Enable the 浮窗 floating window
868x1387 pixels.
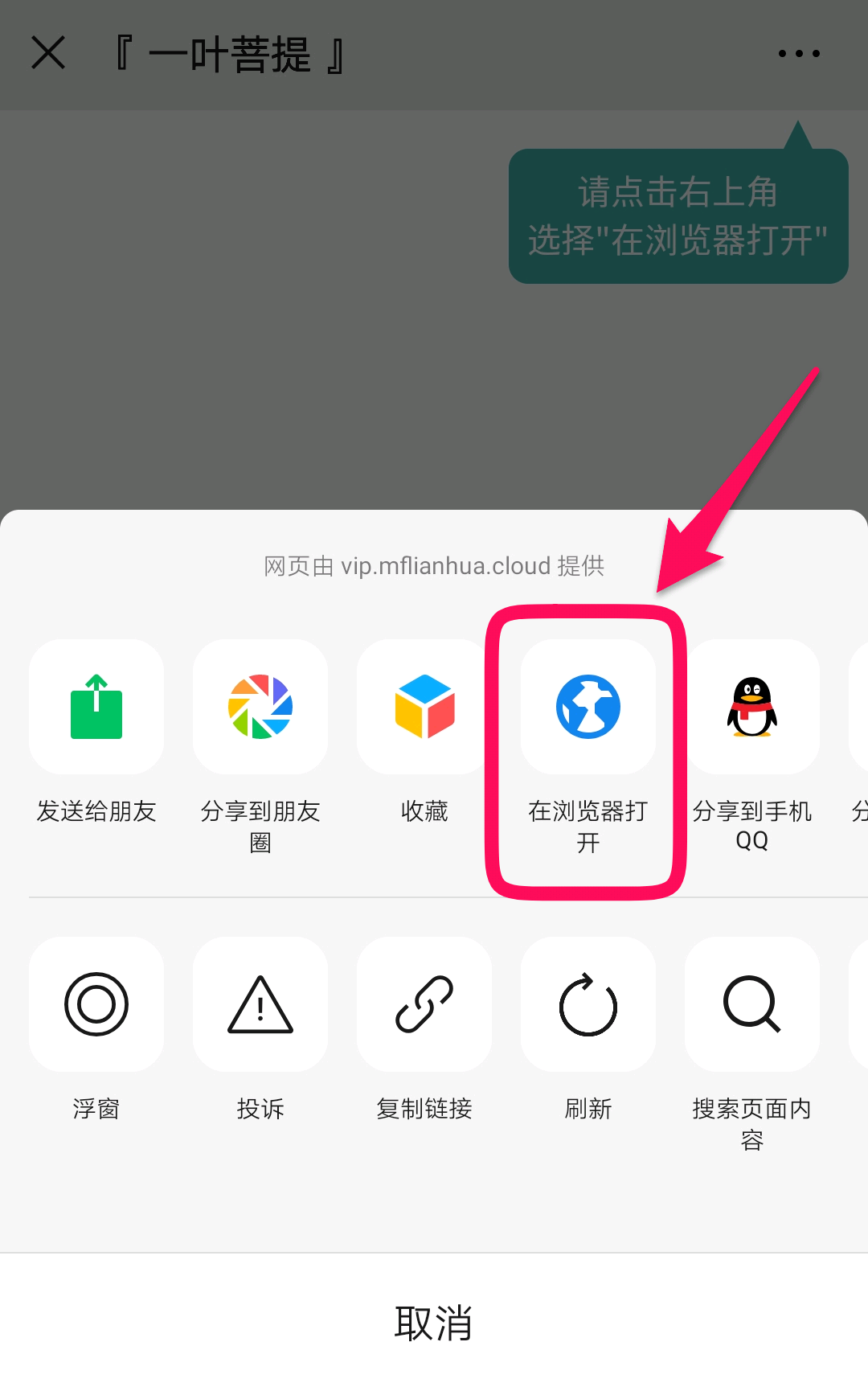tap(96, 1004)
